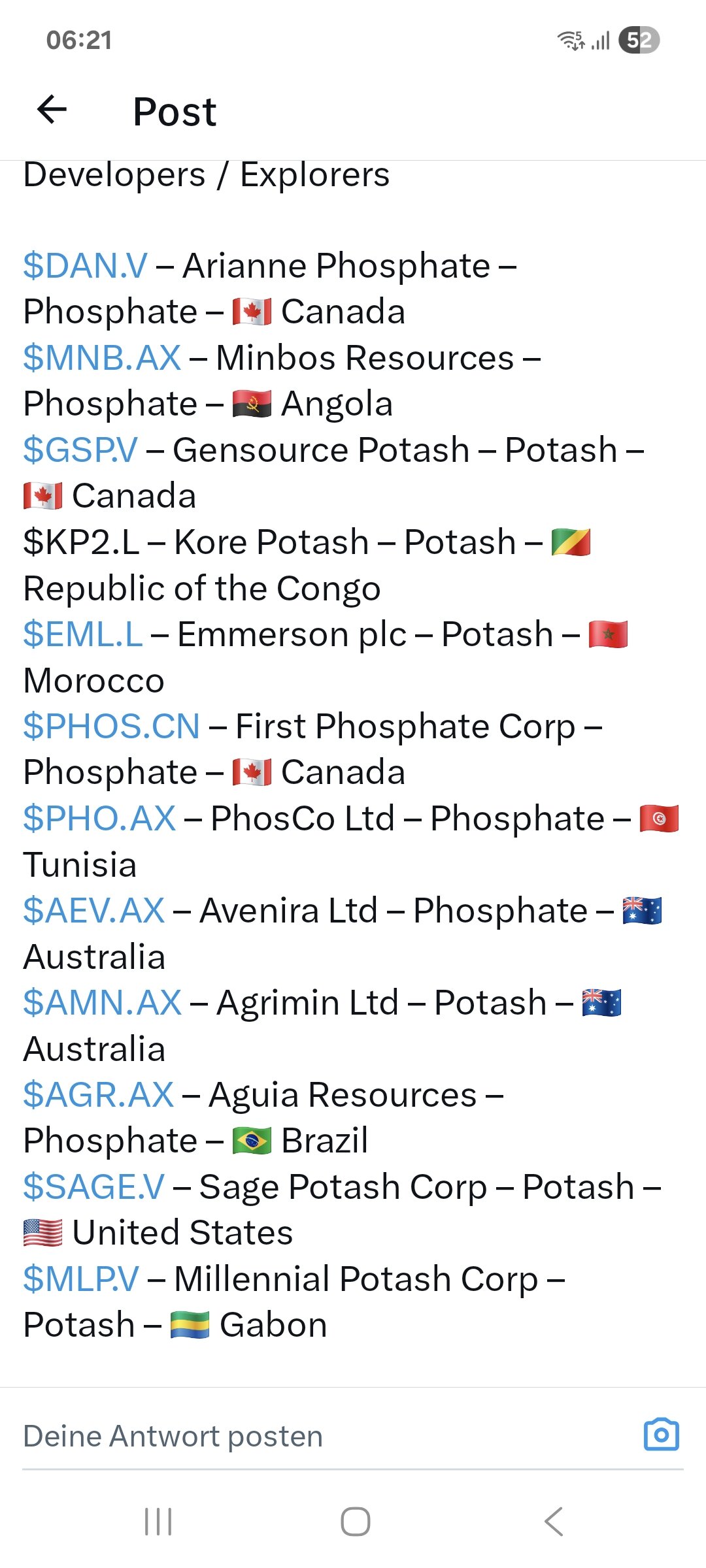Open the $PHO.AX cashtag link
The image size is (706, 1568).
99,819
